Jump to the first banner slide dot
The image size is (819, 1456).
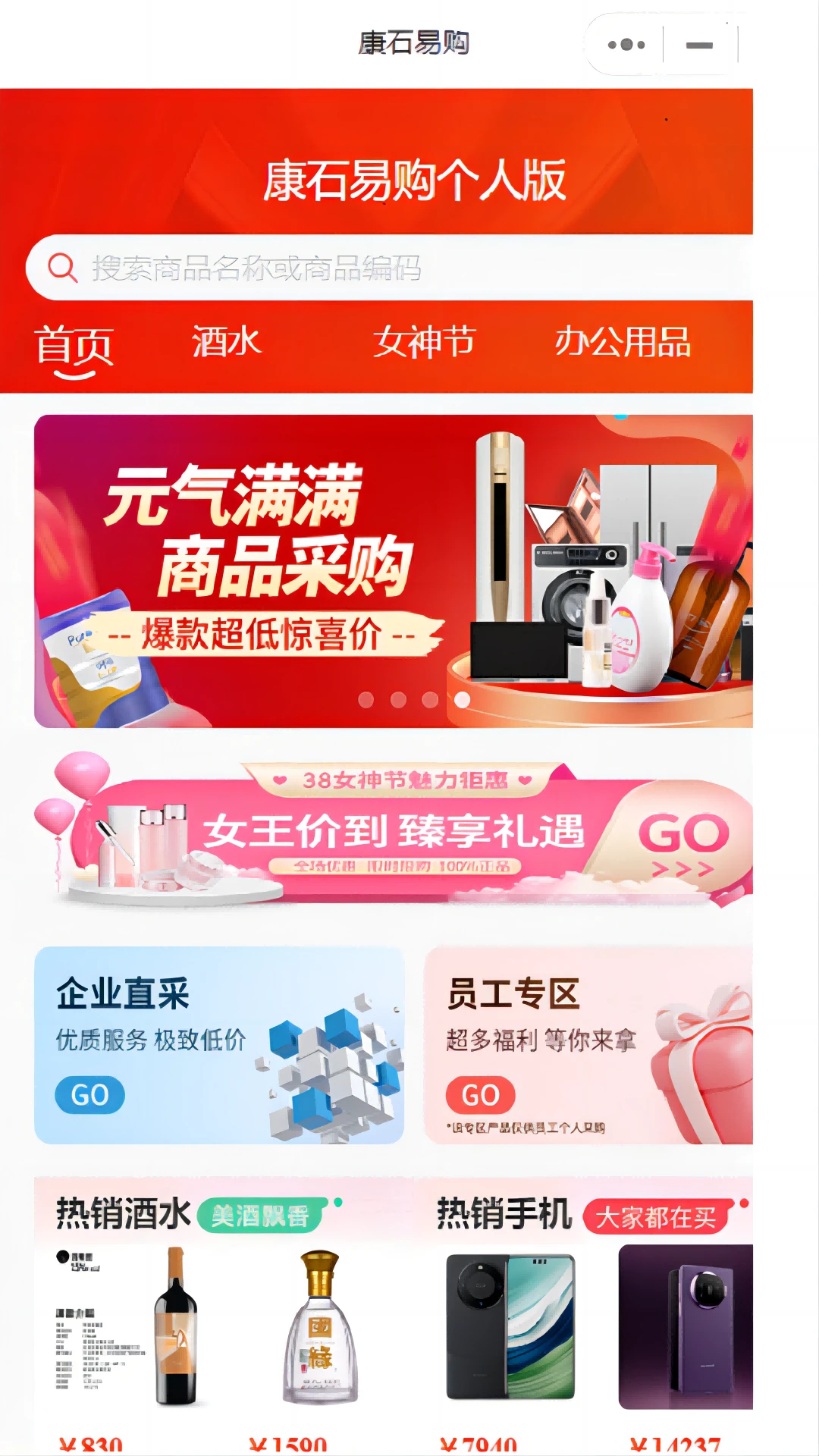366,700
